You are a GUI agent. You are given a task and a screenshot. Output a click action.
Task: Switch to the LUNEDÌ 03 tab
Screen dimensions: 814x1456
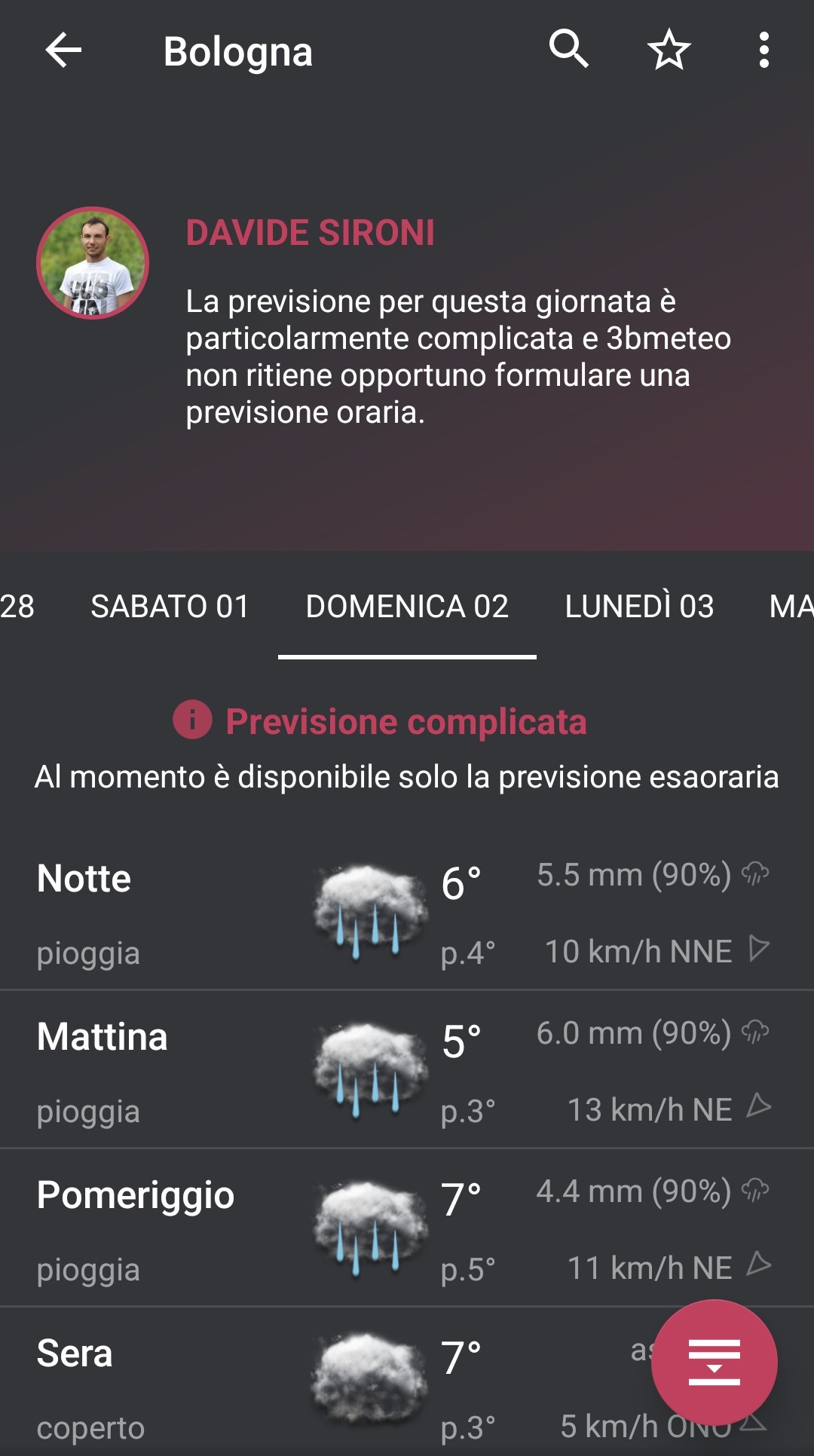pos(639,607)
